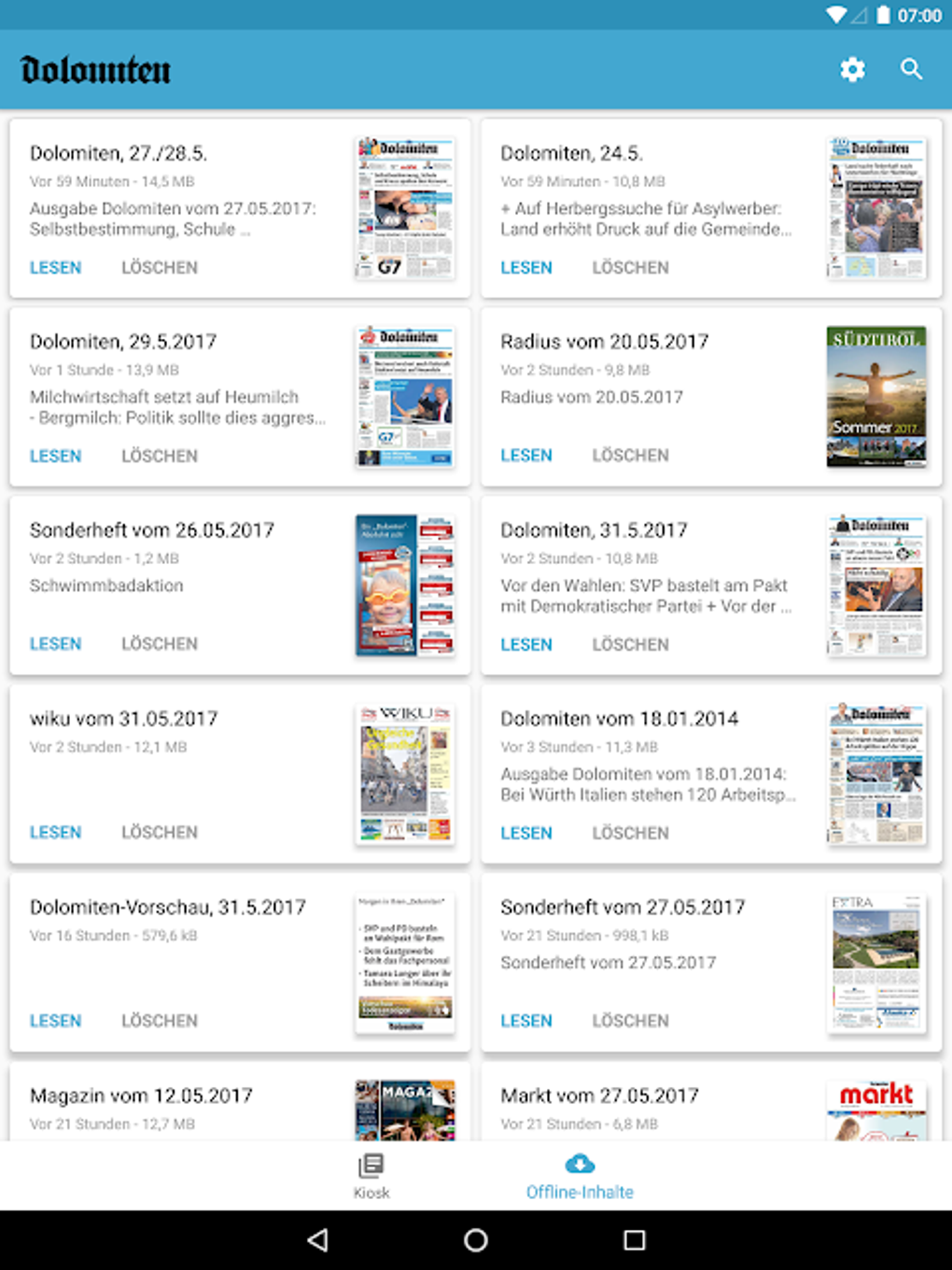Read Sonderheft vom 27.05.2017 via LESEN
952x1270 pixels.
pyautogui.click(x=526, y=1021)
